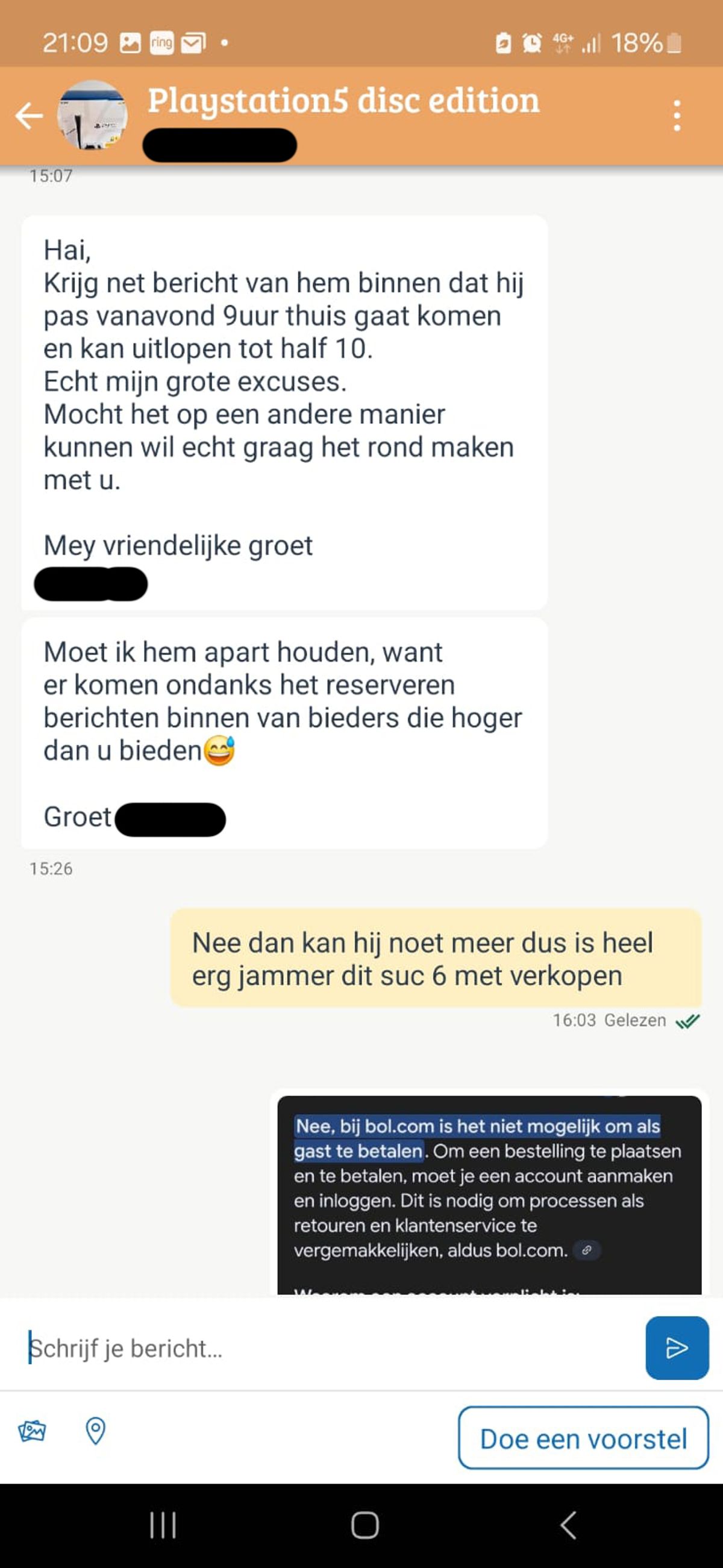The width and height of the screenshot is (723, 1568).
Task: Send the message with the blue arrow
Action: pos(677,1348)
